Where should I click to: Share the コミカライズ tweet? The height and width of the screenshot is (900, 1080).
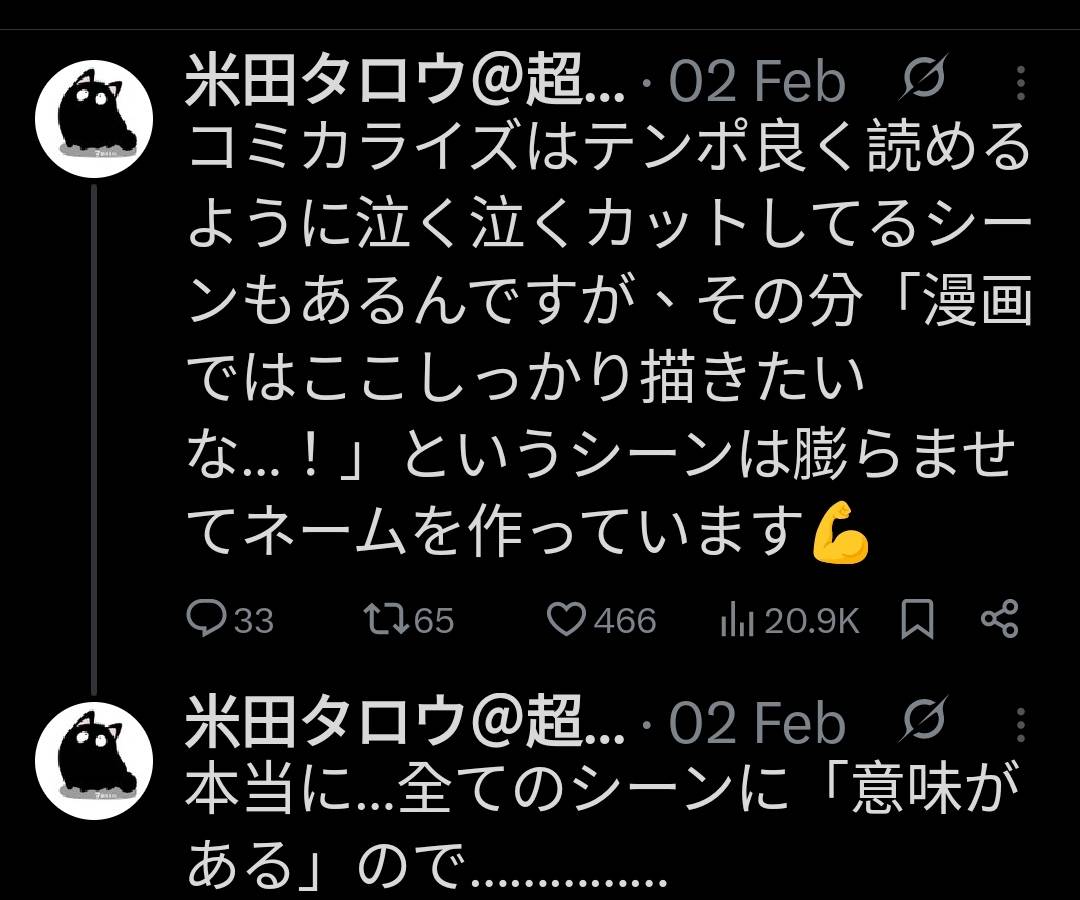tap(999, 620)
